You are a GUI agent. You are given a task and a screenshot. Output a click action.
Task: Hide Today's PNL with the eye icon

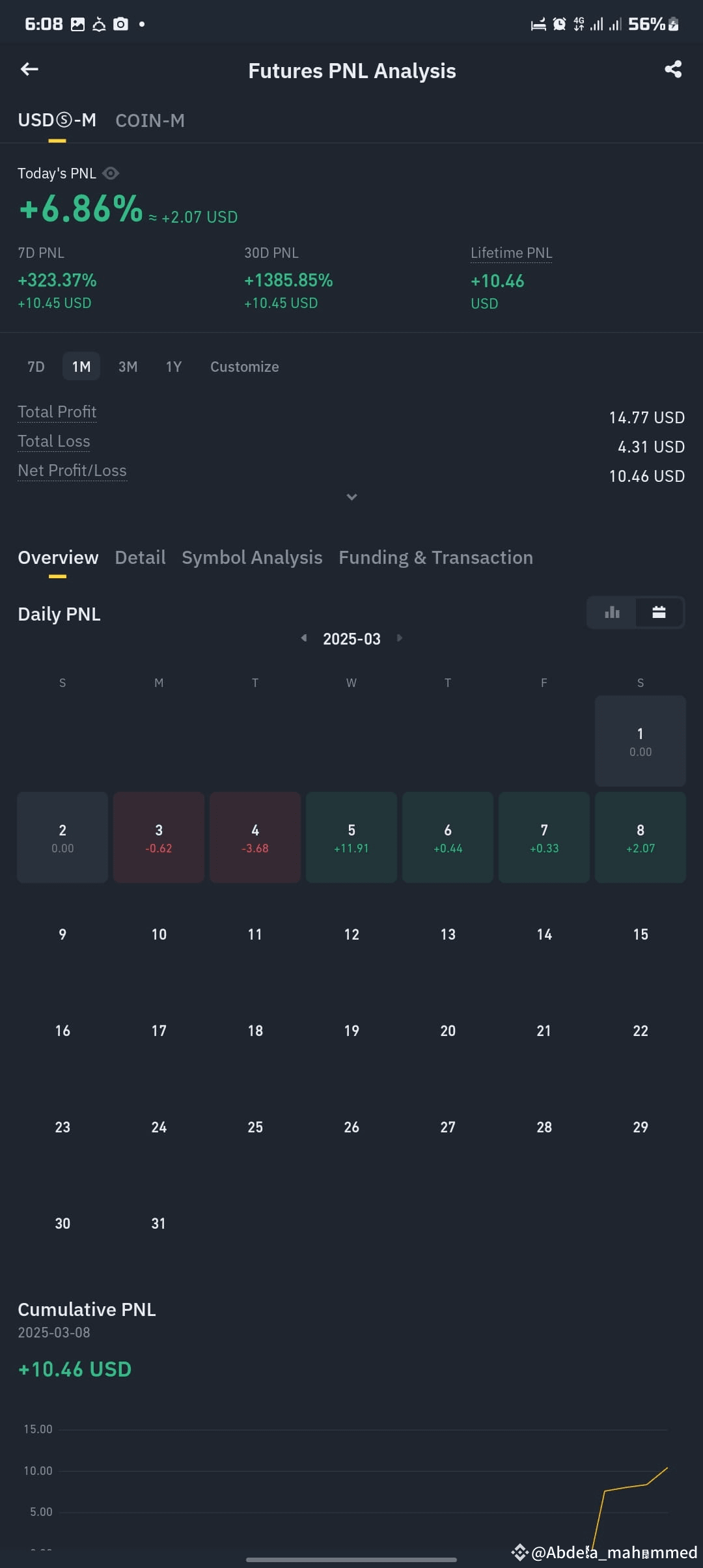110,173
